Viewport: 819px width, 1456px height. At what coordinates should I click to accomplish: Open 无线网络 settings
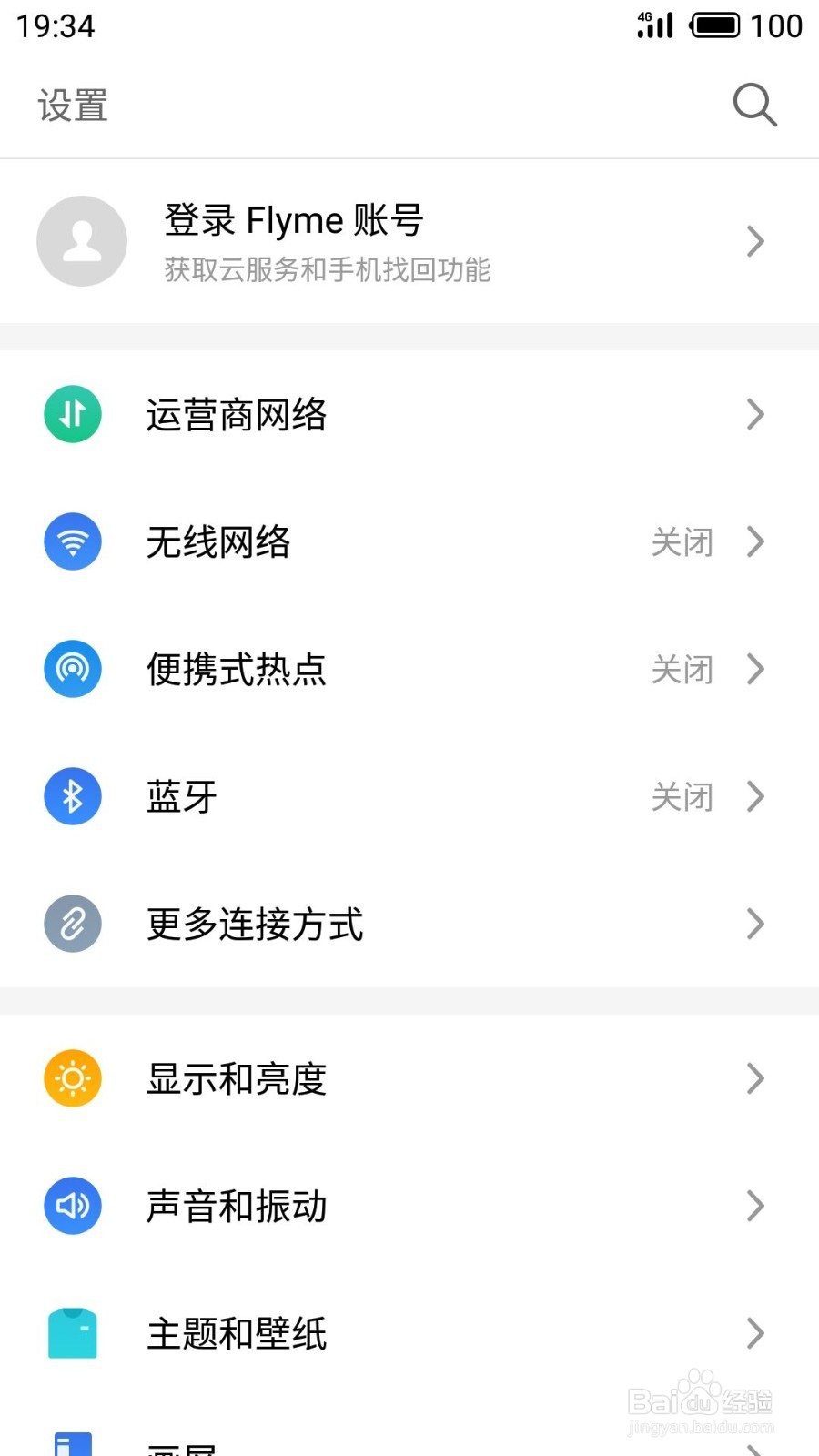pos(409,541)
